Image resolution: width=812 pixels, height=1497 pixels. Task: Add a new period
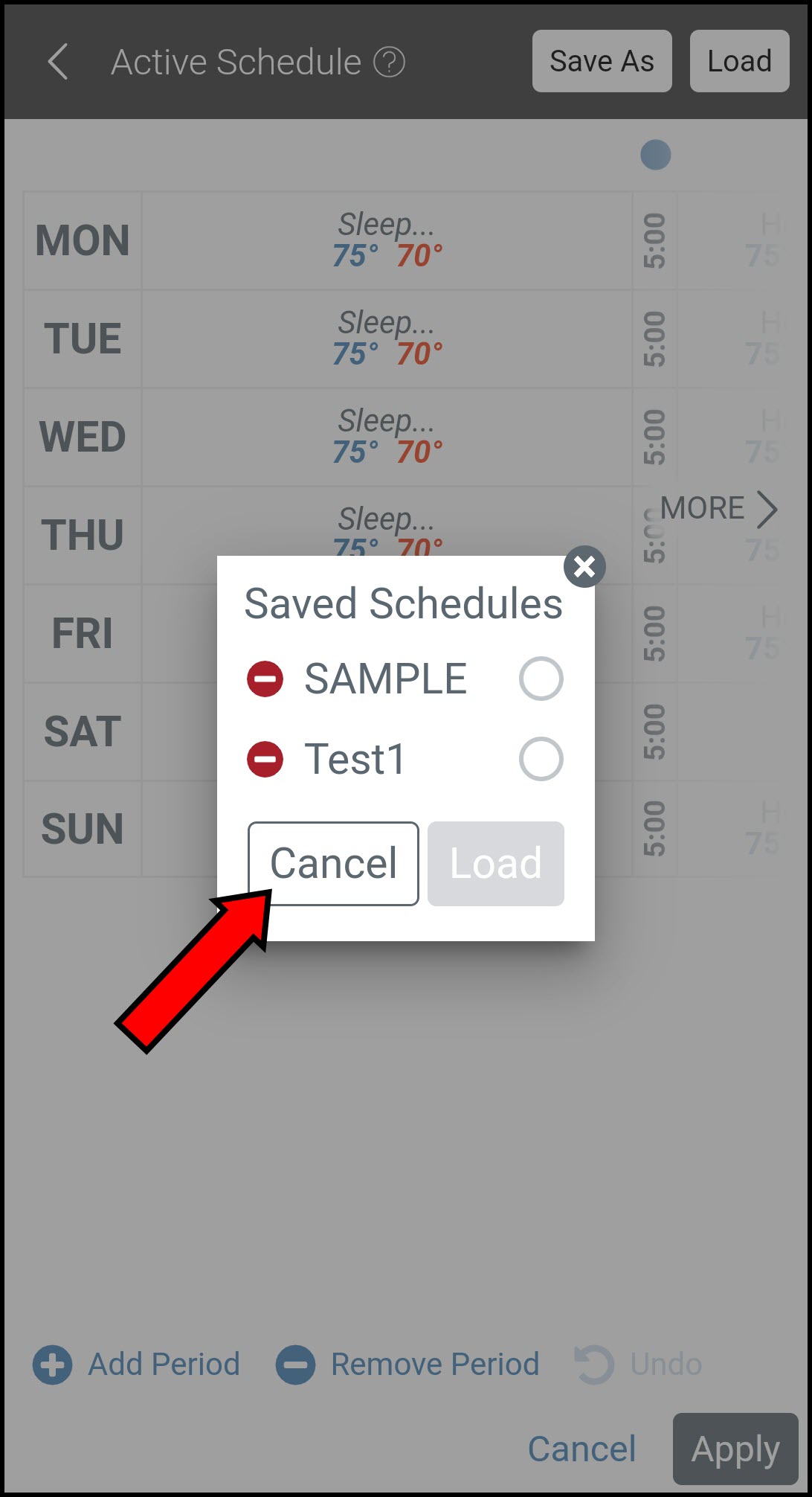click(x=137, y=1365)
